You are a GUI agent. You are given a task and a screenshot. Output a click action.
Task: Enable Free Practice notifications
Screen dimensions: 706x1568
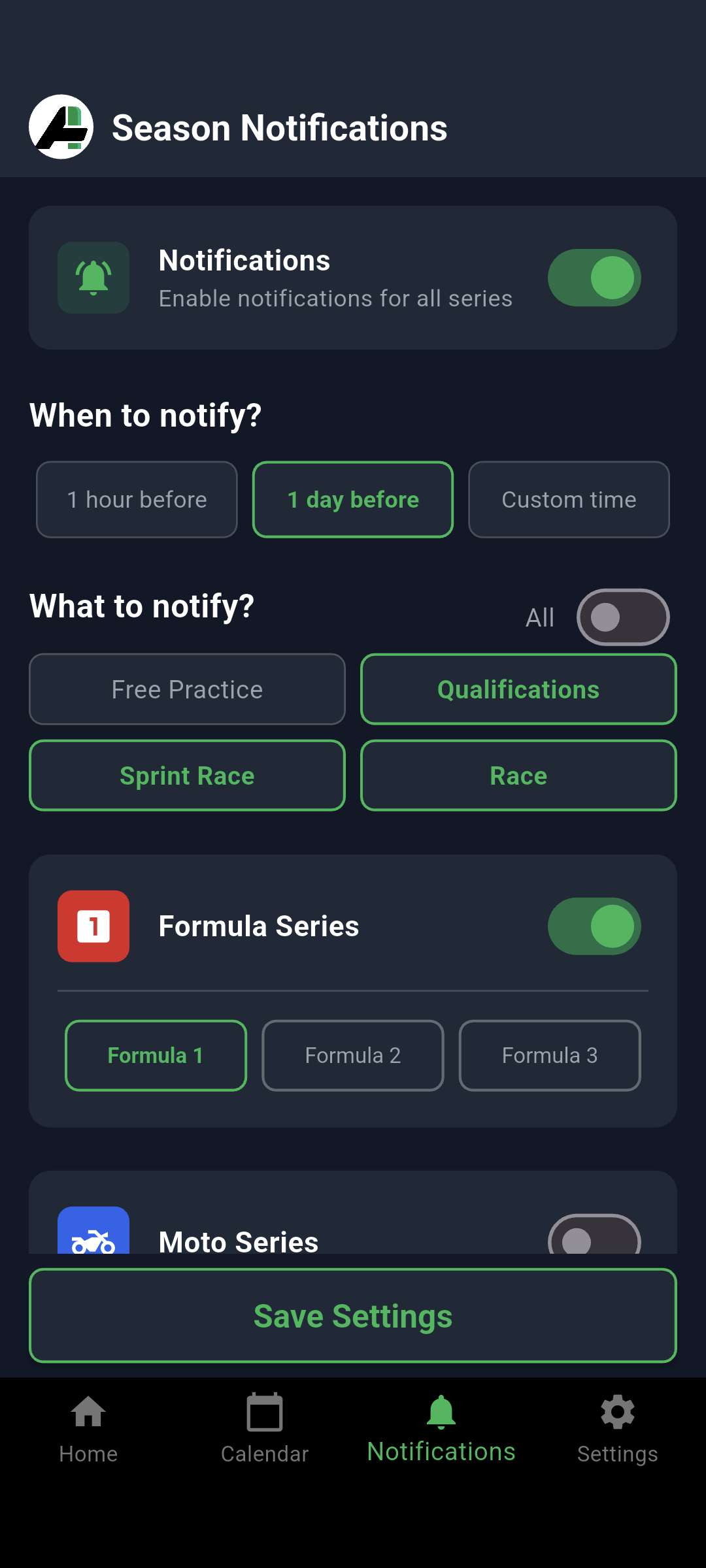coord(187,689)
